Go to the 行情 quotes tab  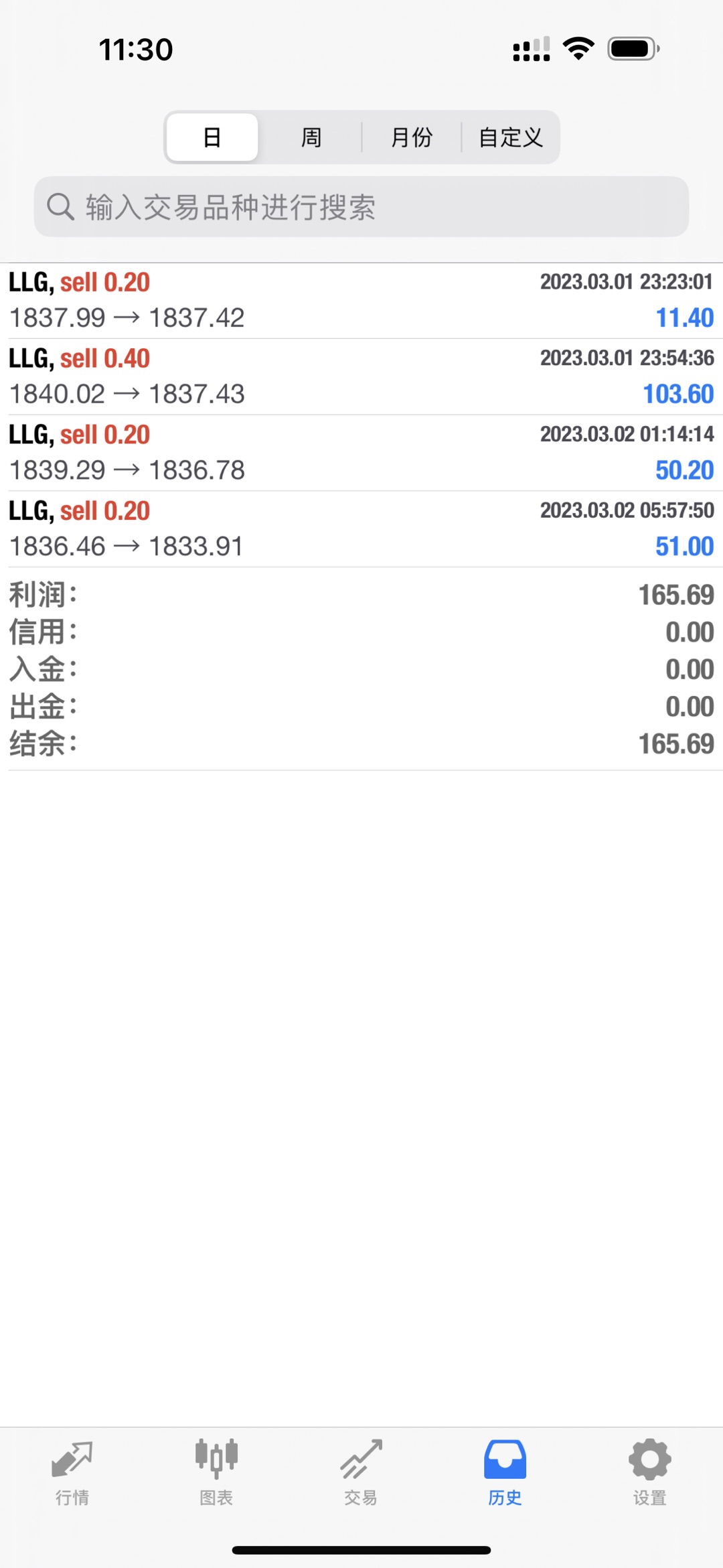pos(72,1472)
